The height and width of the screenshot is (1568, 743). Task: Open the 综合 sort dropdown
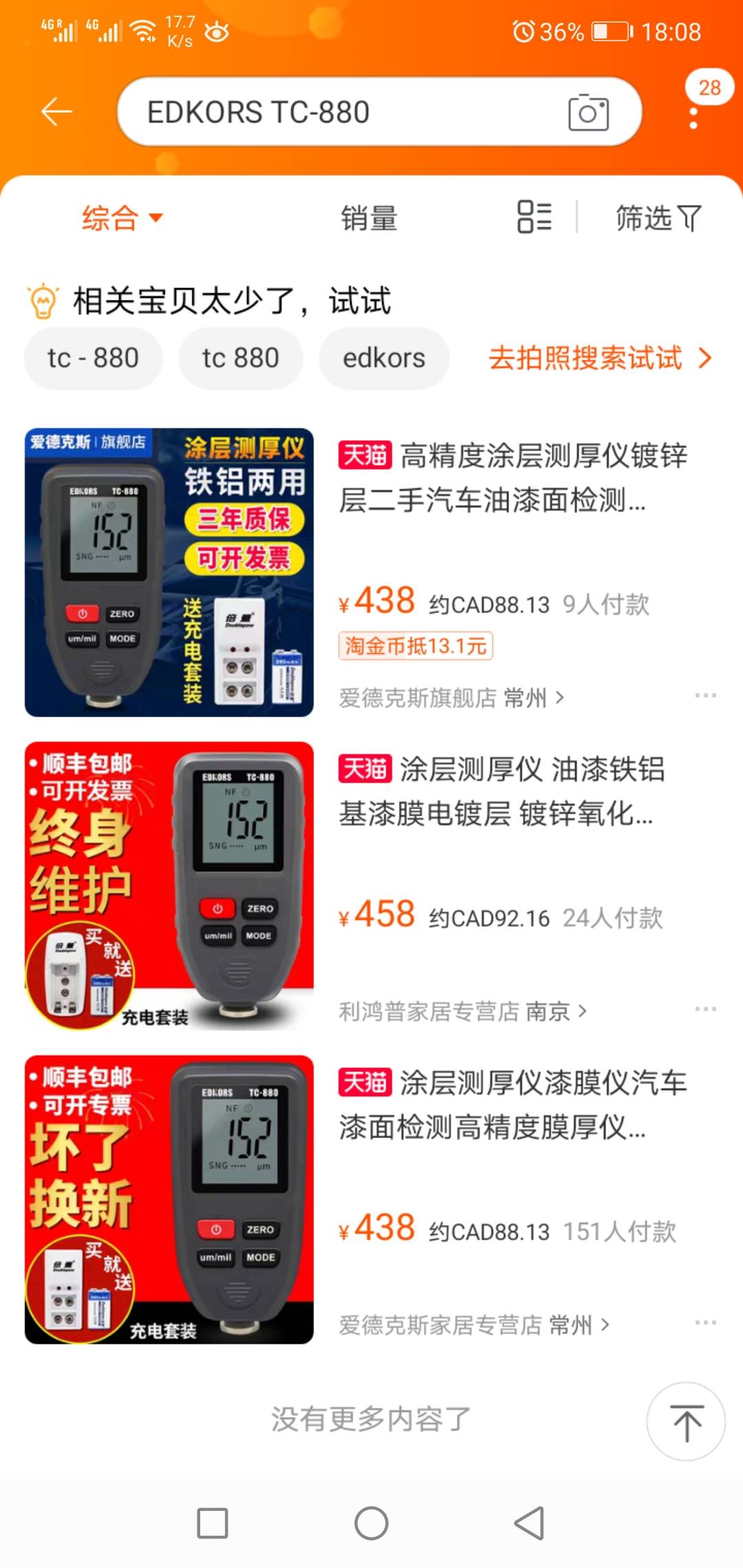pos(121,219)
